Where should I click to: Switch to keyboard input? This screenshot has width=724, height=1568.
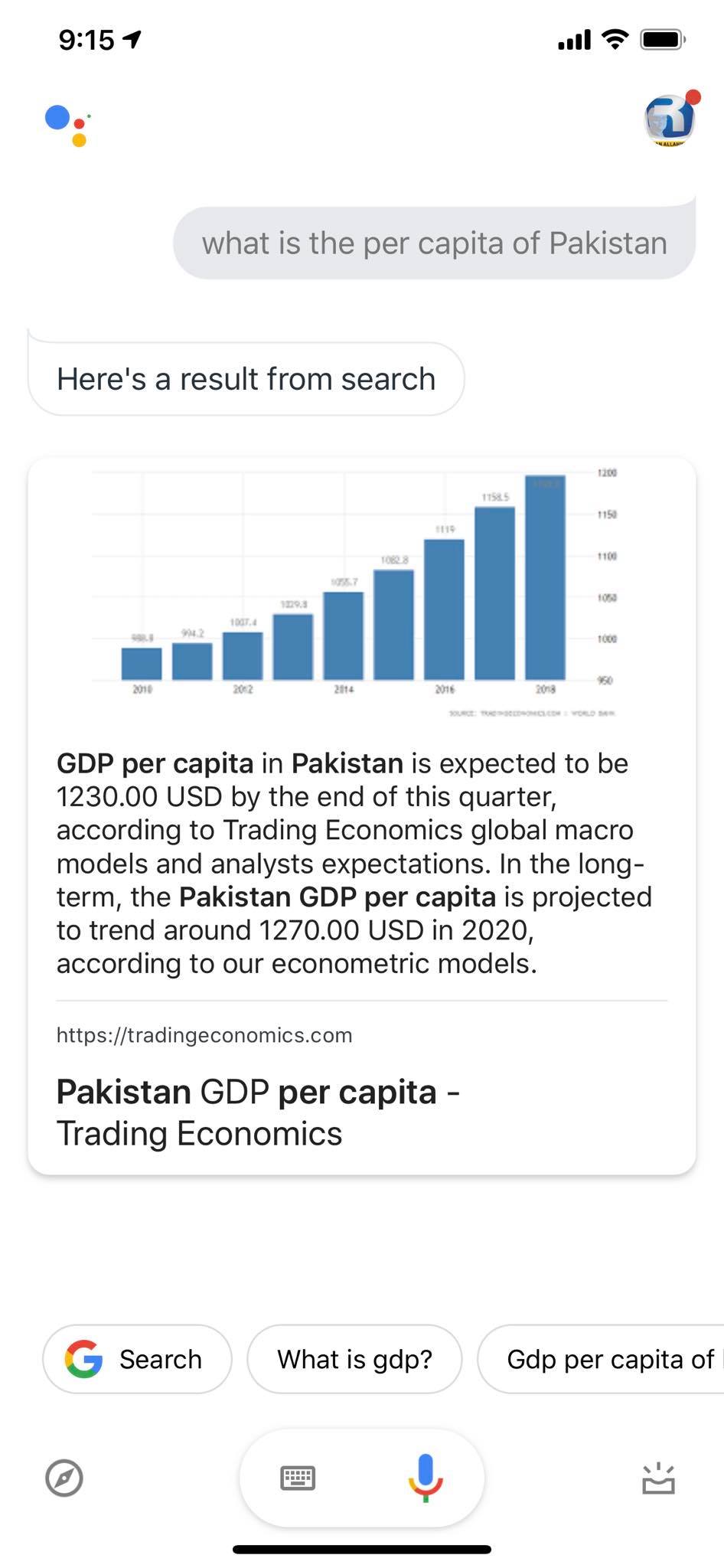(x=298, y=1478)
